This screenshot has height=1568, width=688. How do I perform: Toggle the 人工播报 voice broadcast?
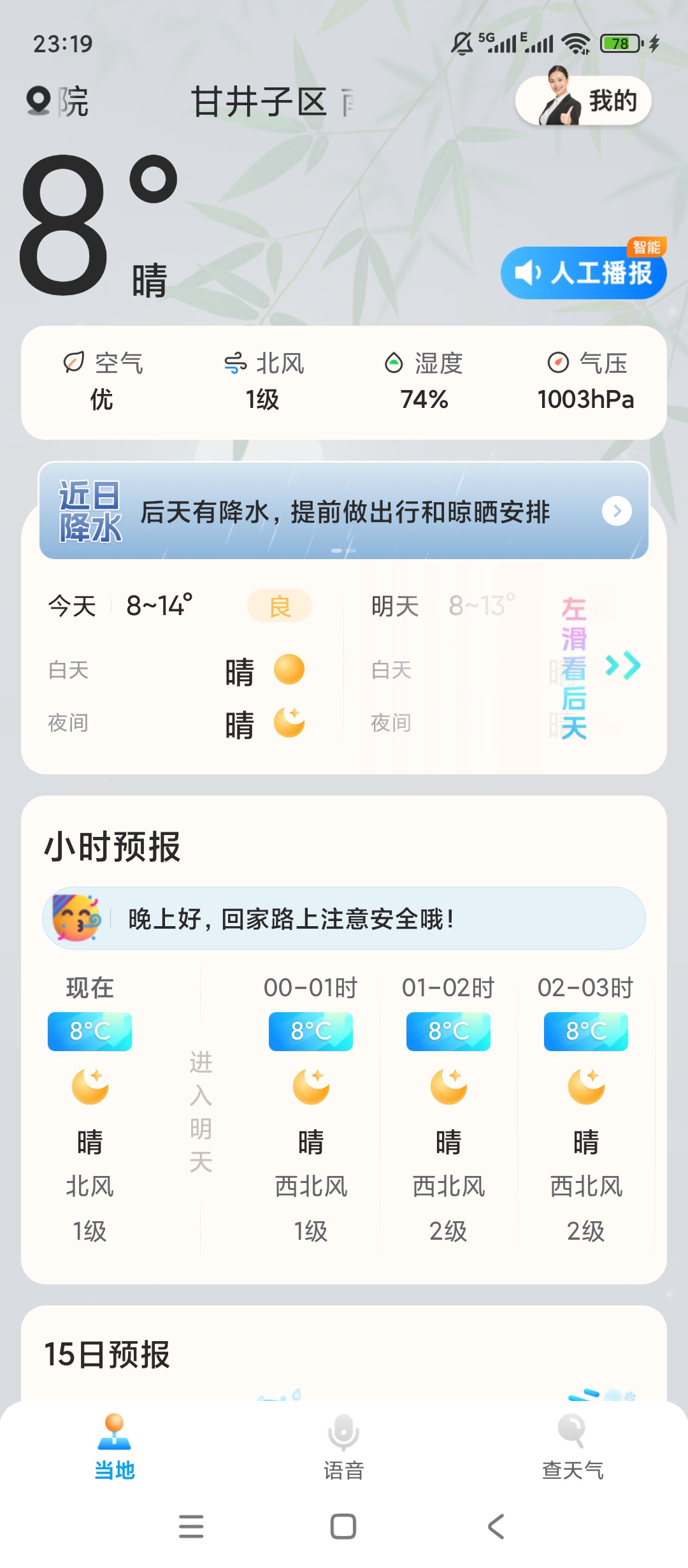[583, 273]
